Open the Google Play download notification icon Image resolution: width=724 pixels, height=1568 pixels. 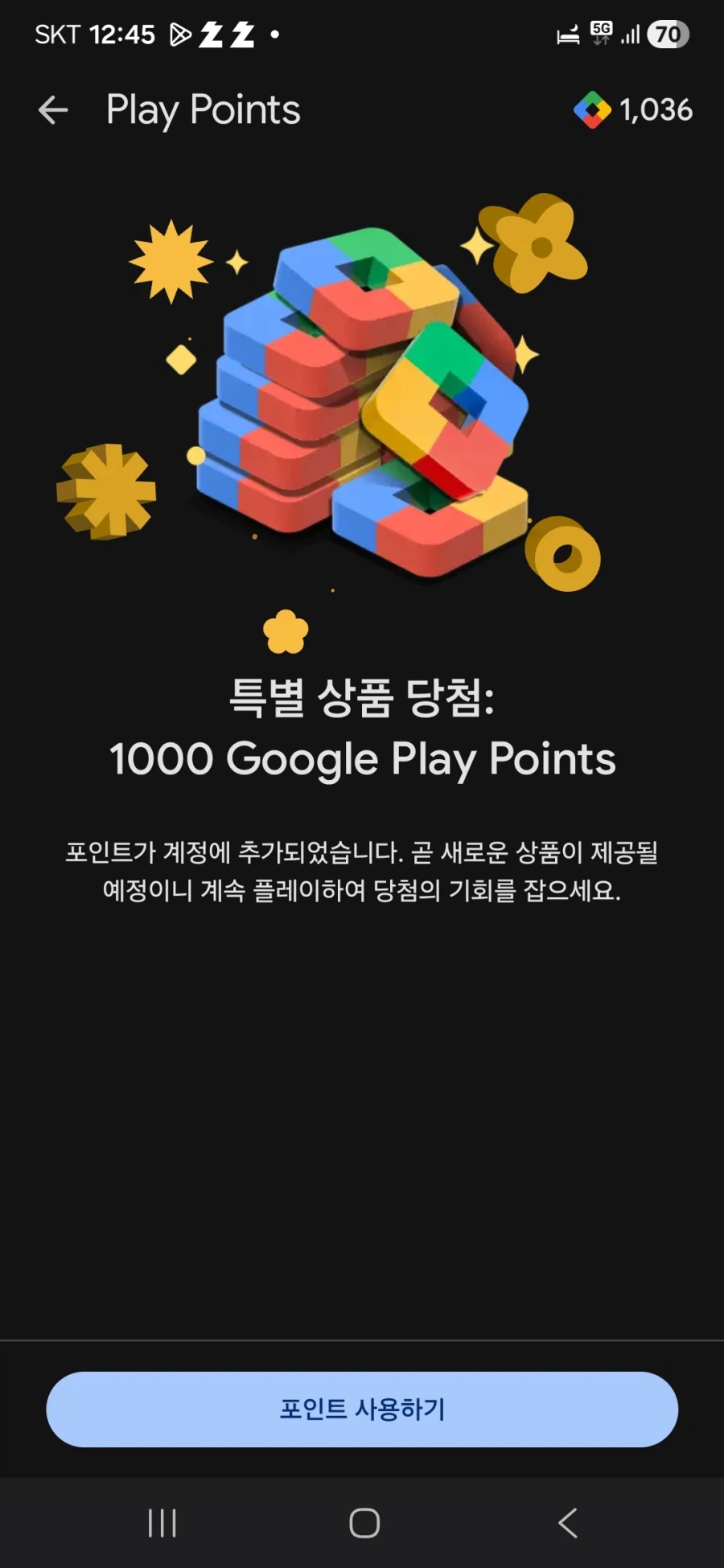181,33
